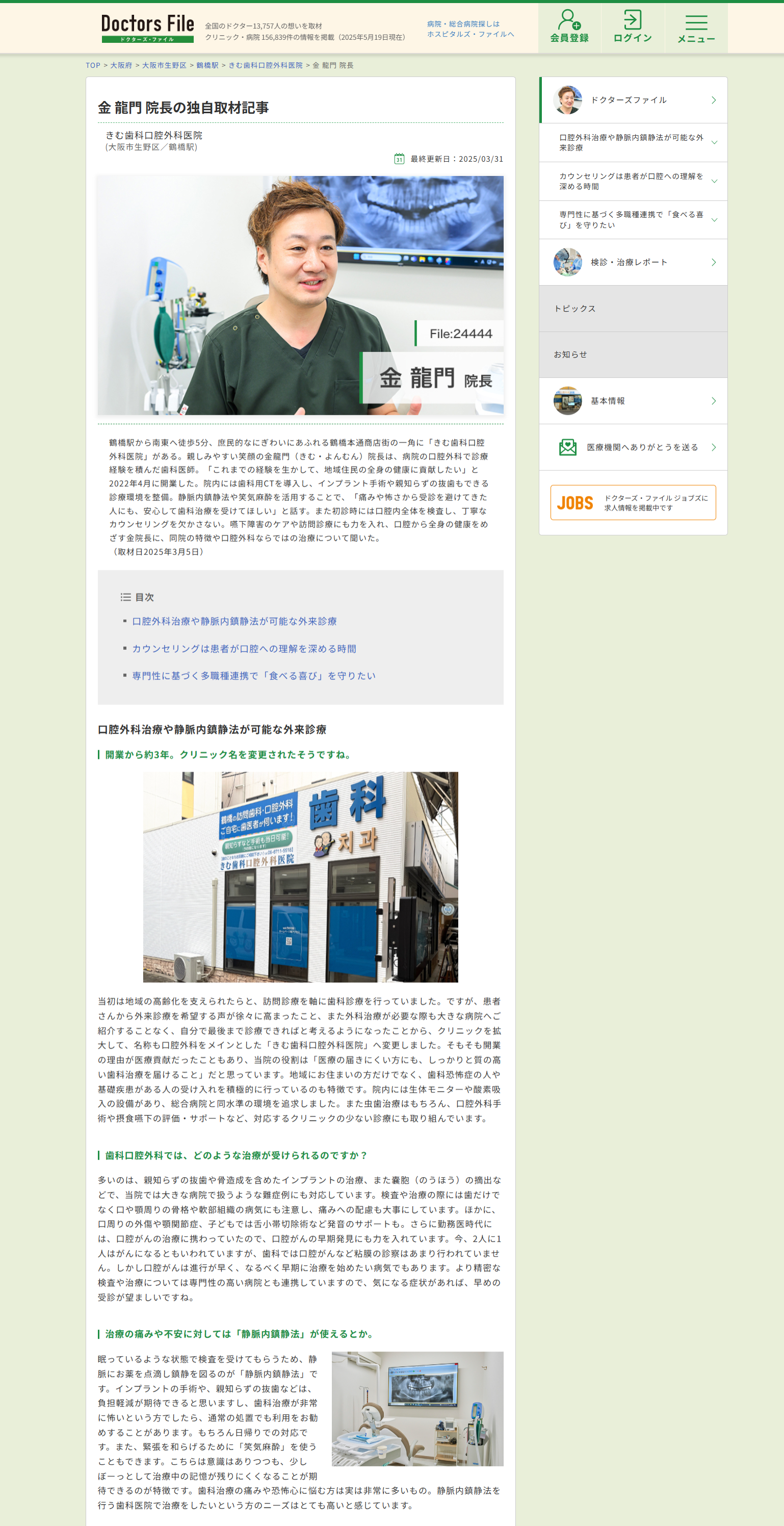This screenshot has width=784, height=1526.
Task: Expand sidebar item カウンセリングは患者が口腔への理解を深める時間
Action: (633, 181)
